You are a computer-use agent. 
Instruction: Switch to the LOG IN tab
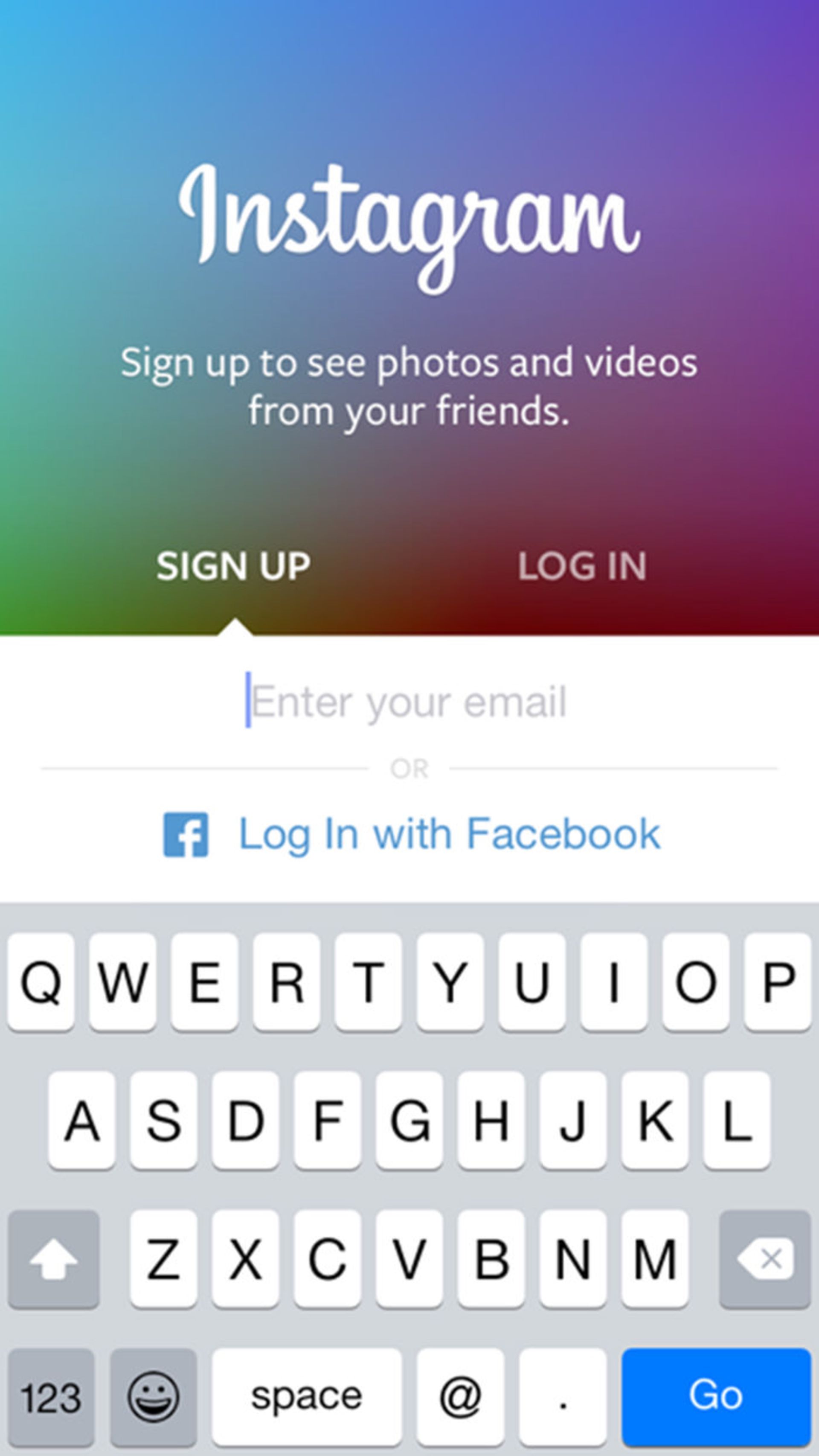582,566
